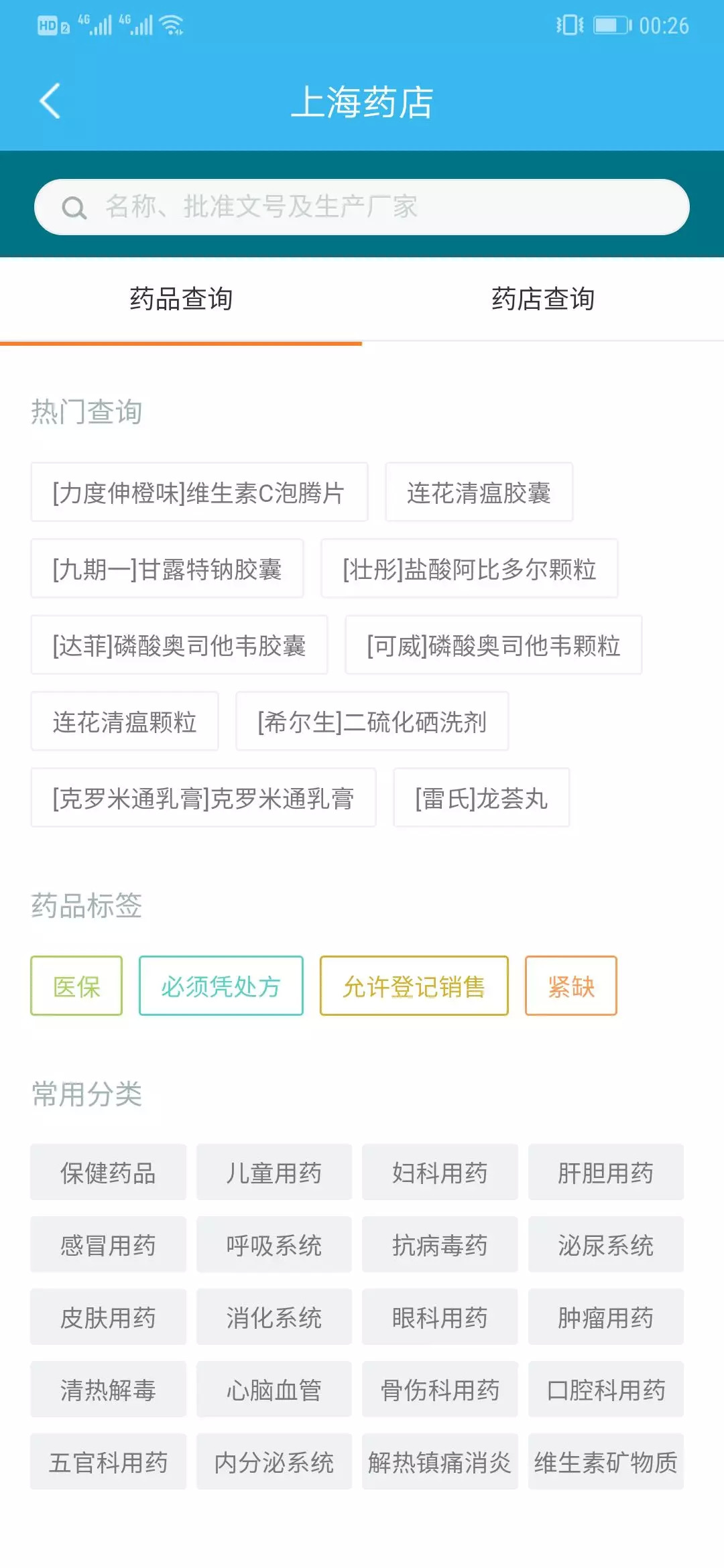Select the 药品查询 tab
The height and width of the screenshot is (1568, 724).
click(181, 299)
